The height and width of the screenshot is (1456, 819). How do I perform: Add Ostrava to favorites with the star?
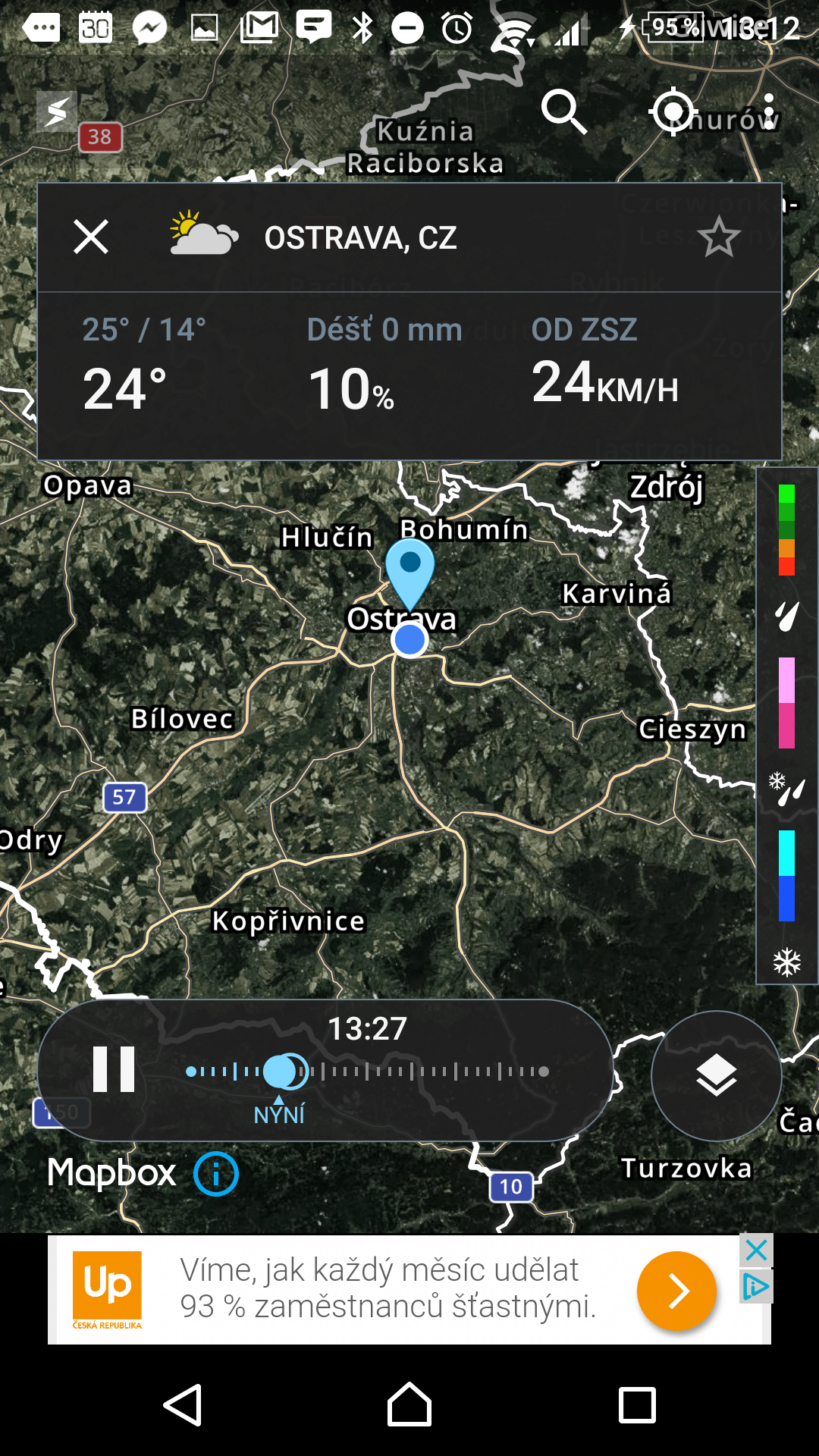click(x=718, y=237)
